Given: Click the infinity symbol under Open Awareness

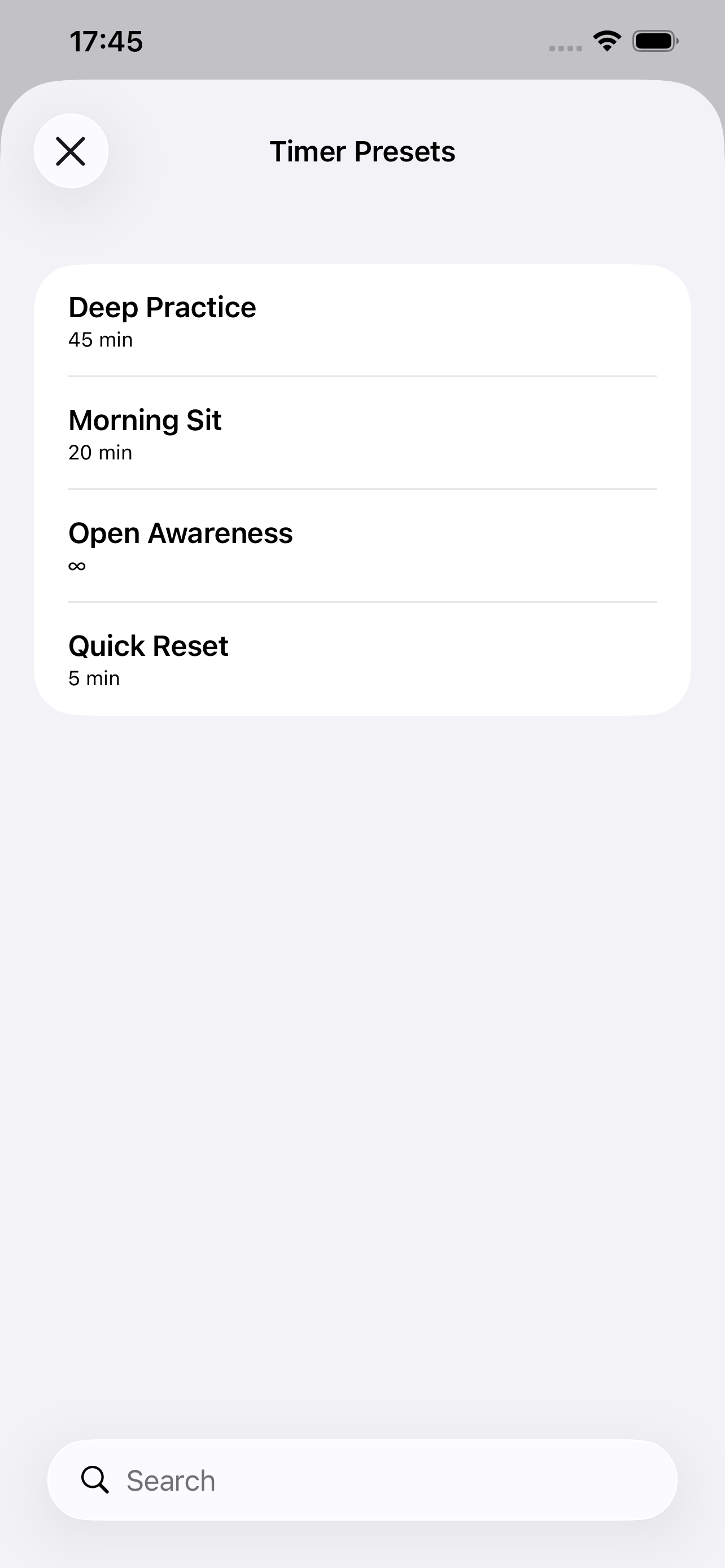Looking at the screenshot, I should (76, 566).
